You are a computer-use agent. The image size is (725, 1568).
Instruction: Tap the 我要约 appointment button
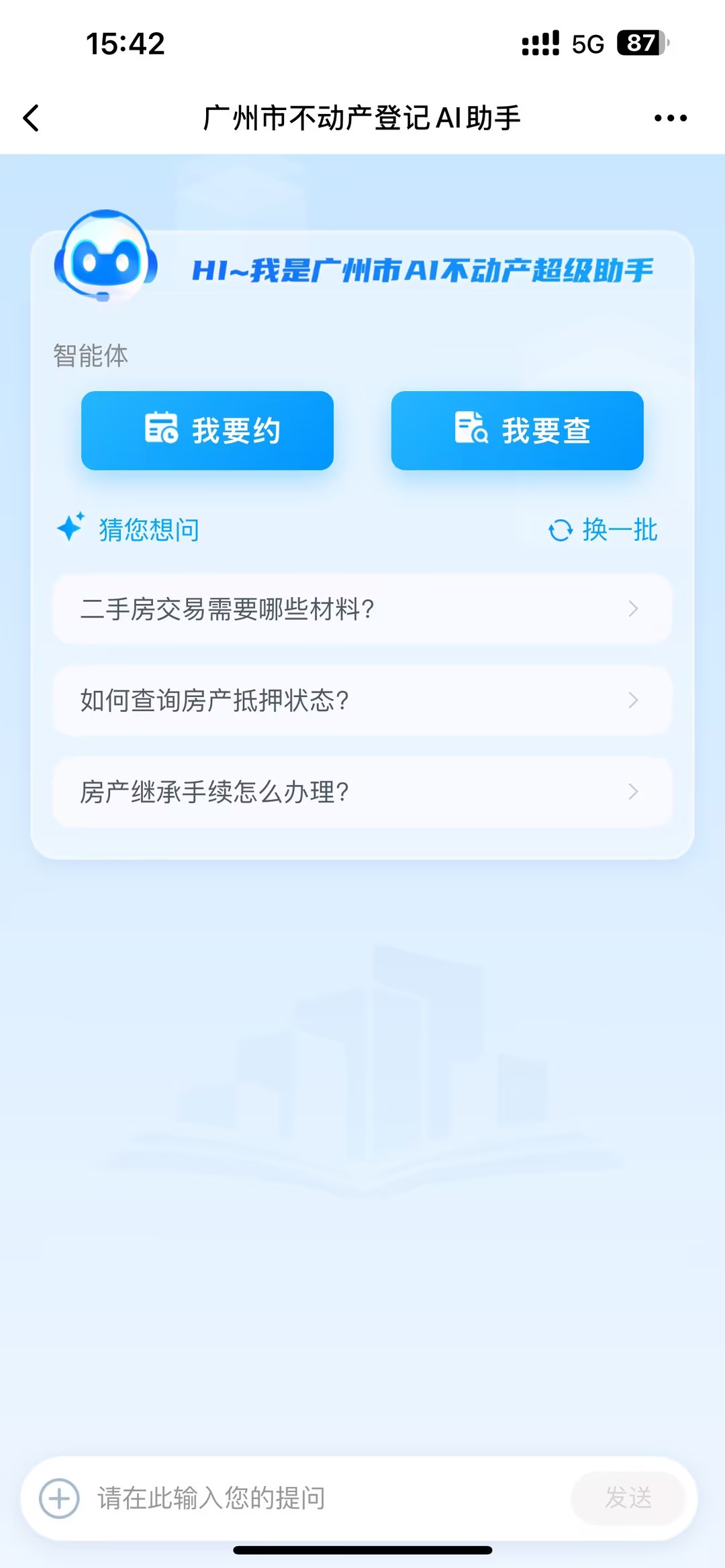pyautogui.click(x=207, y=431)
